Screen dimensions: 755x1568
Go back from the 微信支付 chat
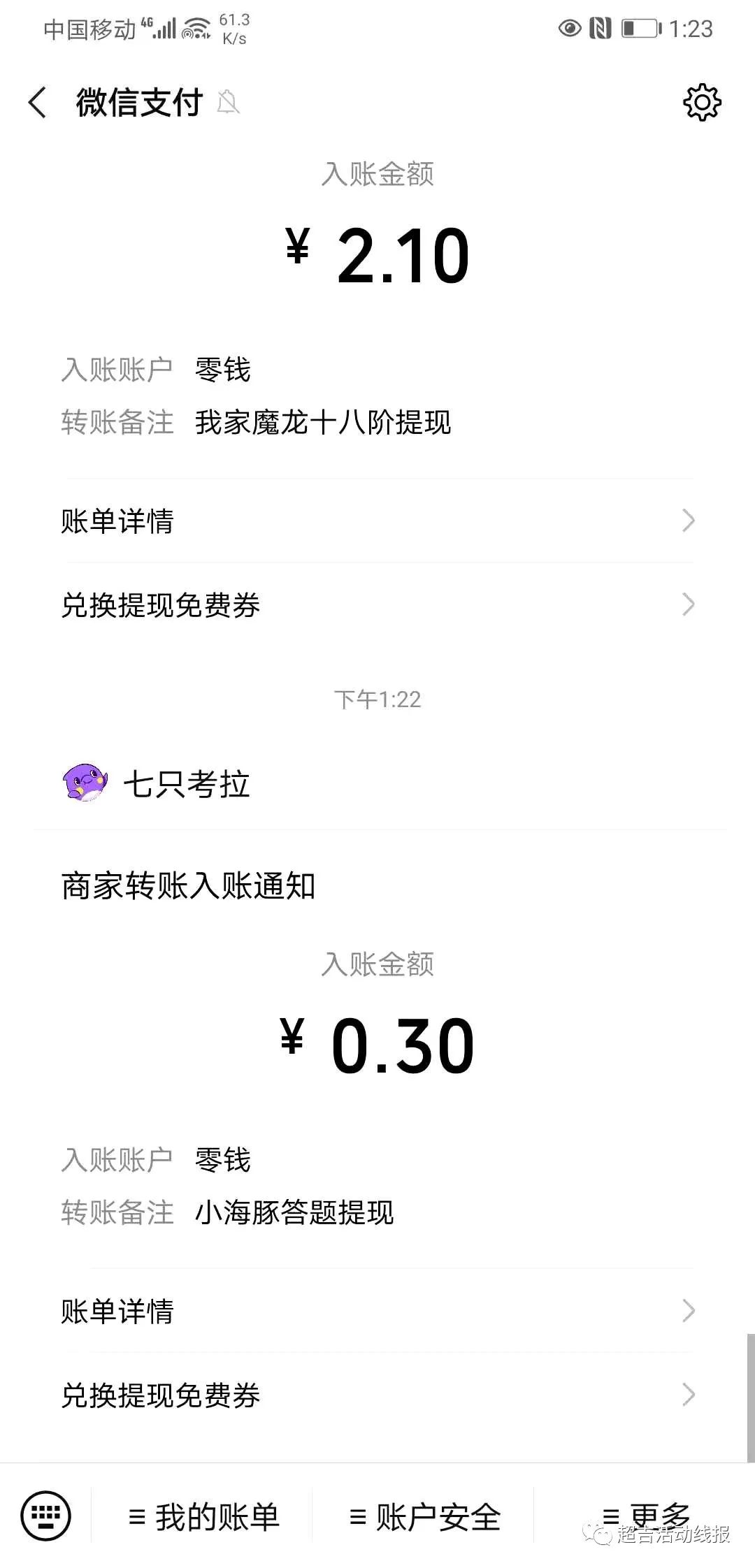(38, 103)
